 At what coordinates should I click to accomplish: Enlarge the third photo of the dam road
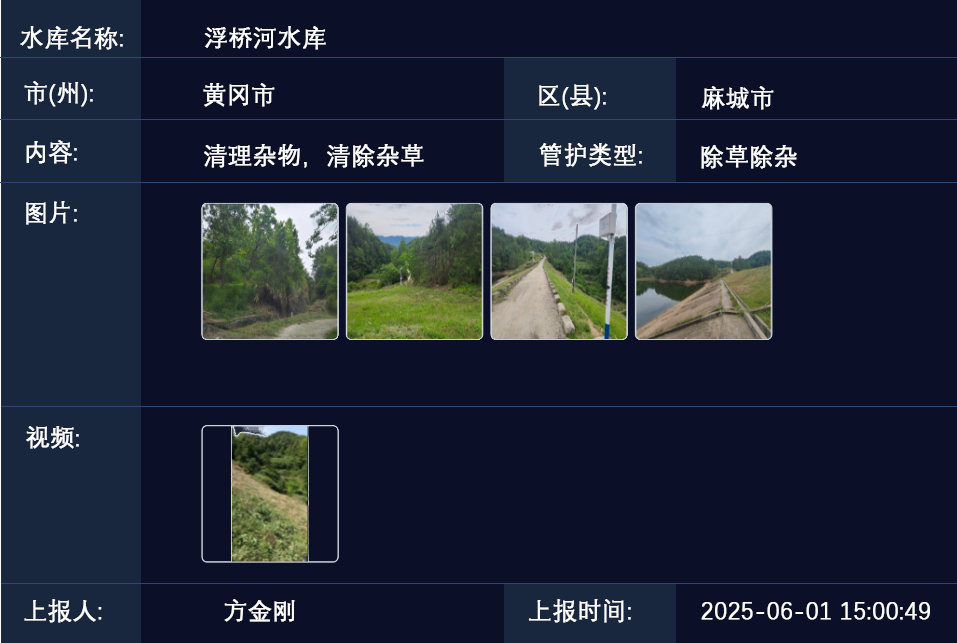click(x=559, y=271)
